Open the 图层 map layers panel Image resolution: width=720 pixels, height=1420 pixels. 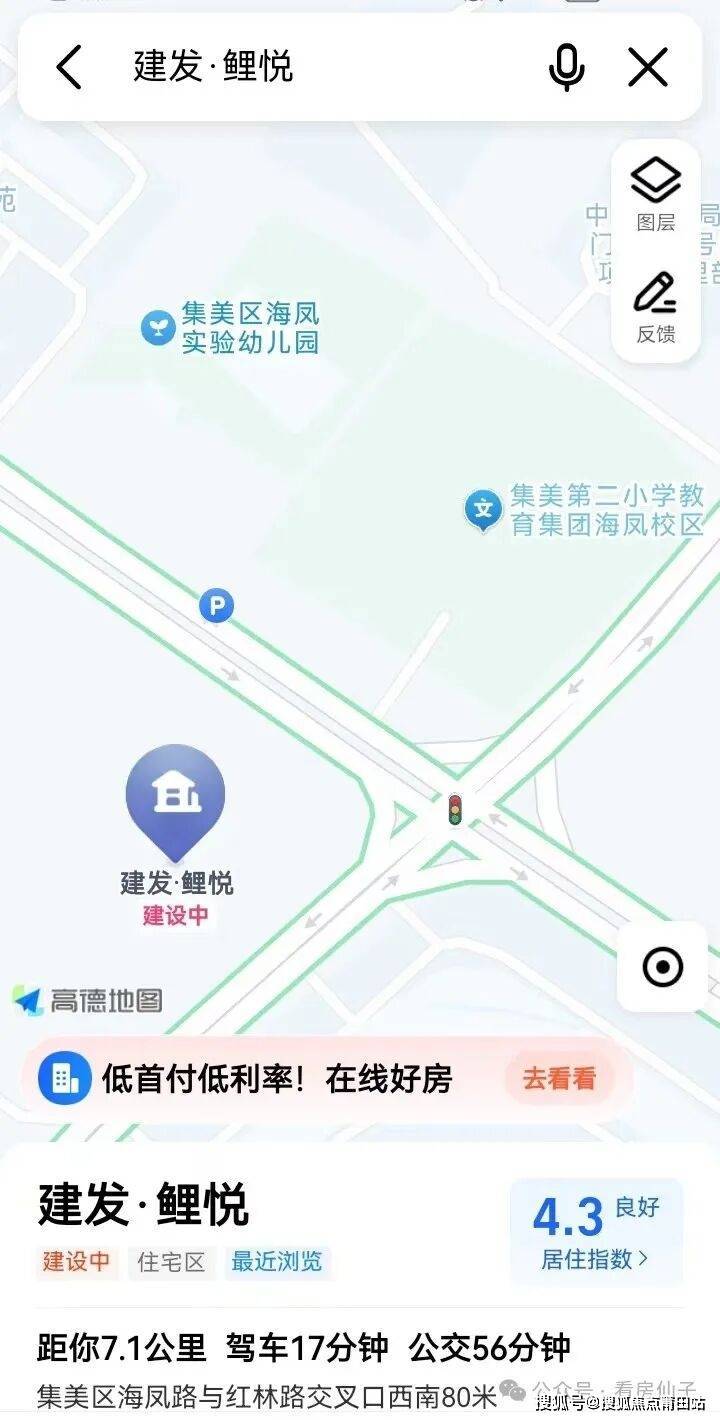(656, 196)
